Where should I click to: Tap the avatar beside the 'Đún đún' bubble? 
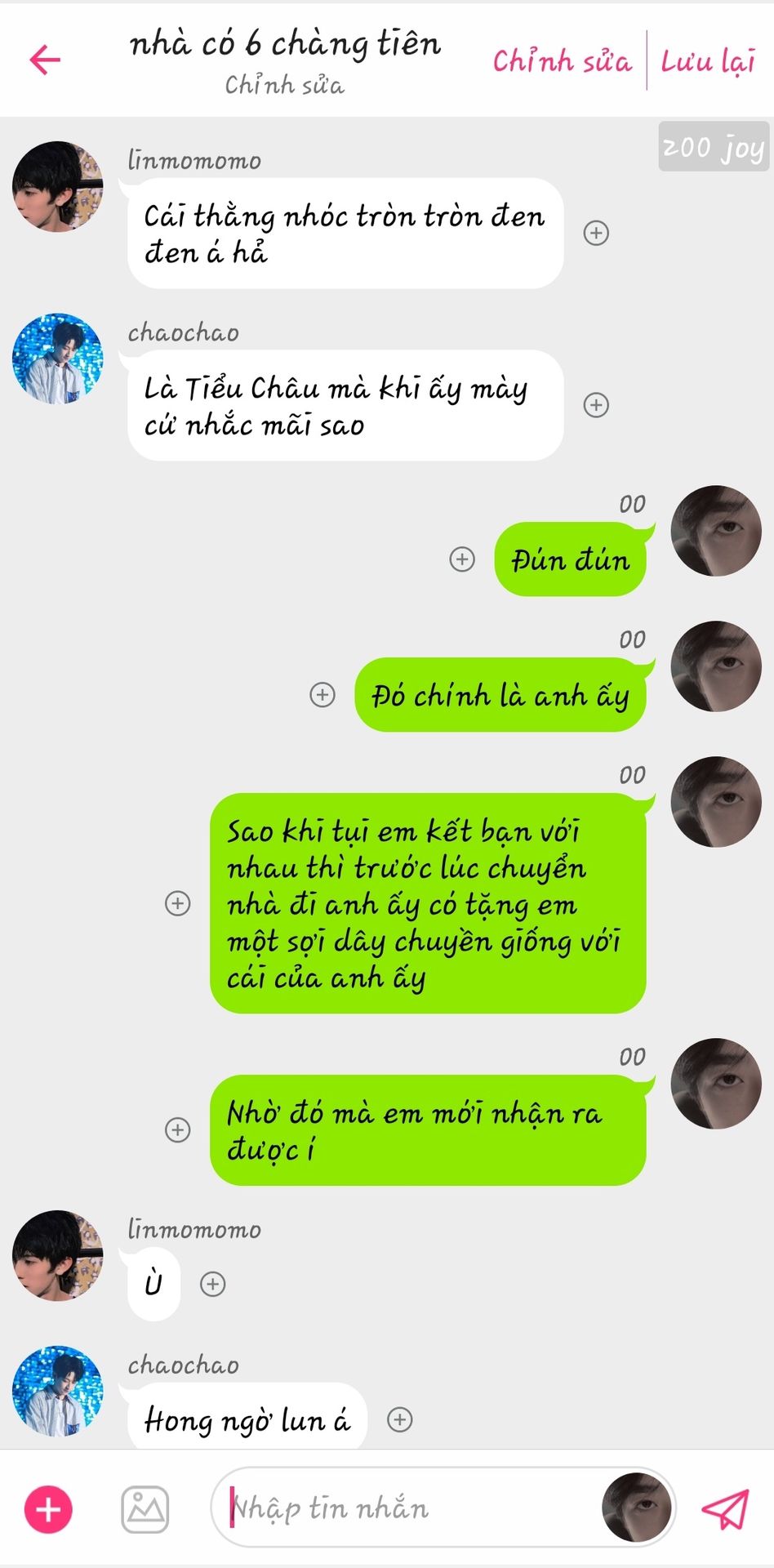click(x=716, y=531)
